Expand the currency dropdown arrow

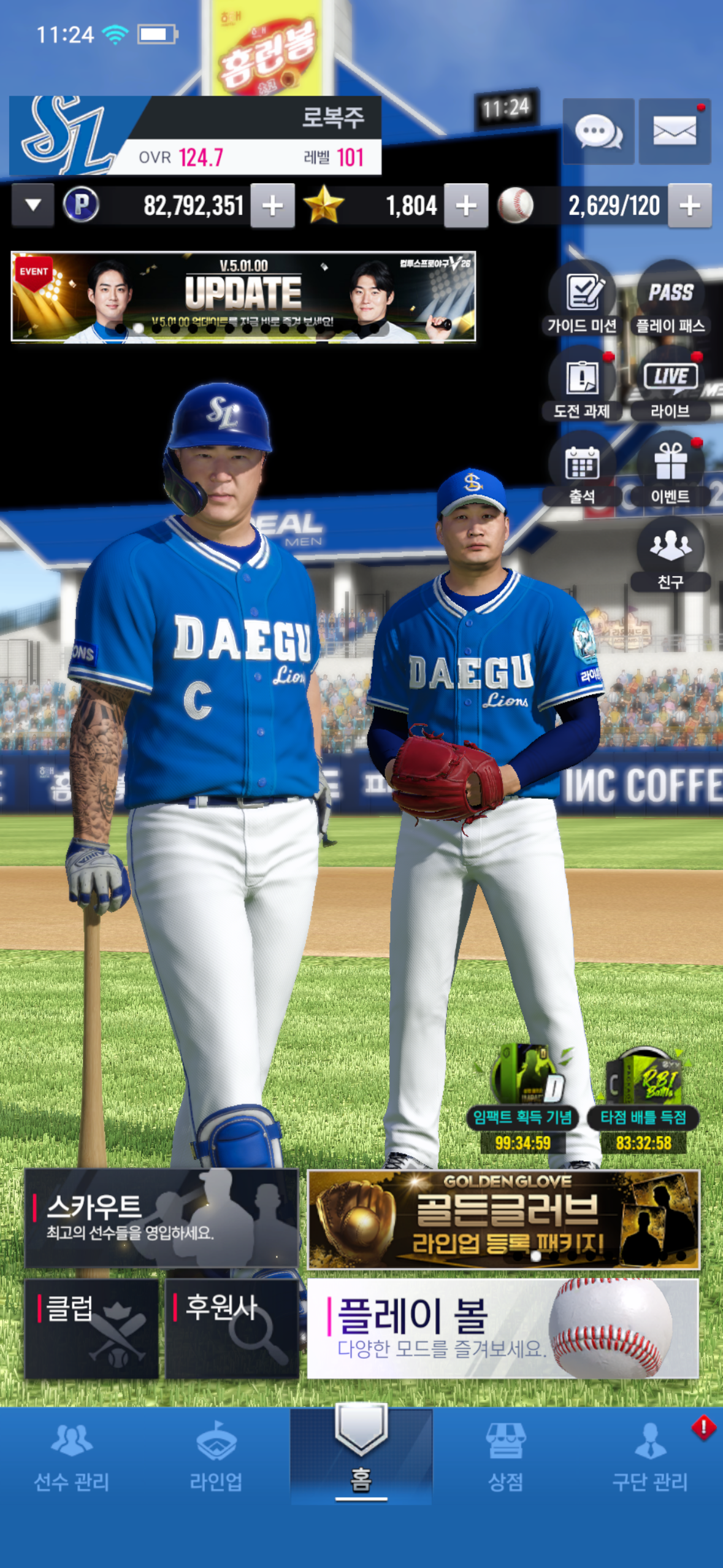[x=33, y=206]
